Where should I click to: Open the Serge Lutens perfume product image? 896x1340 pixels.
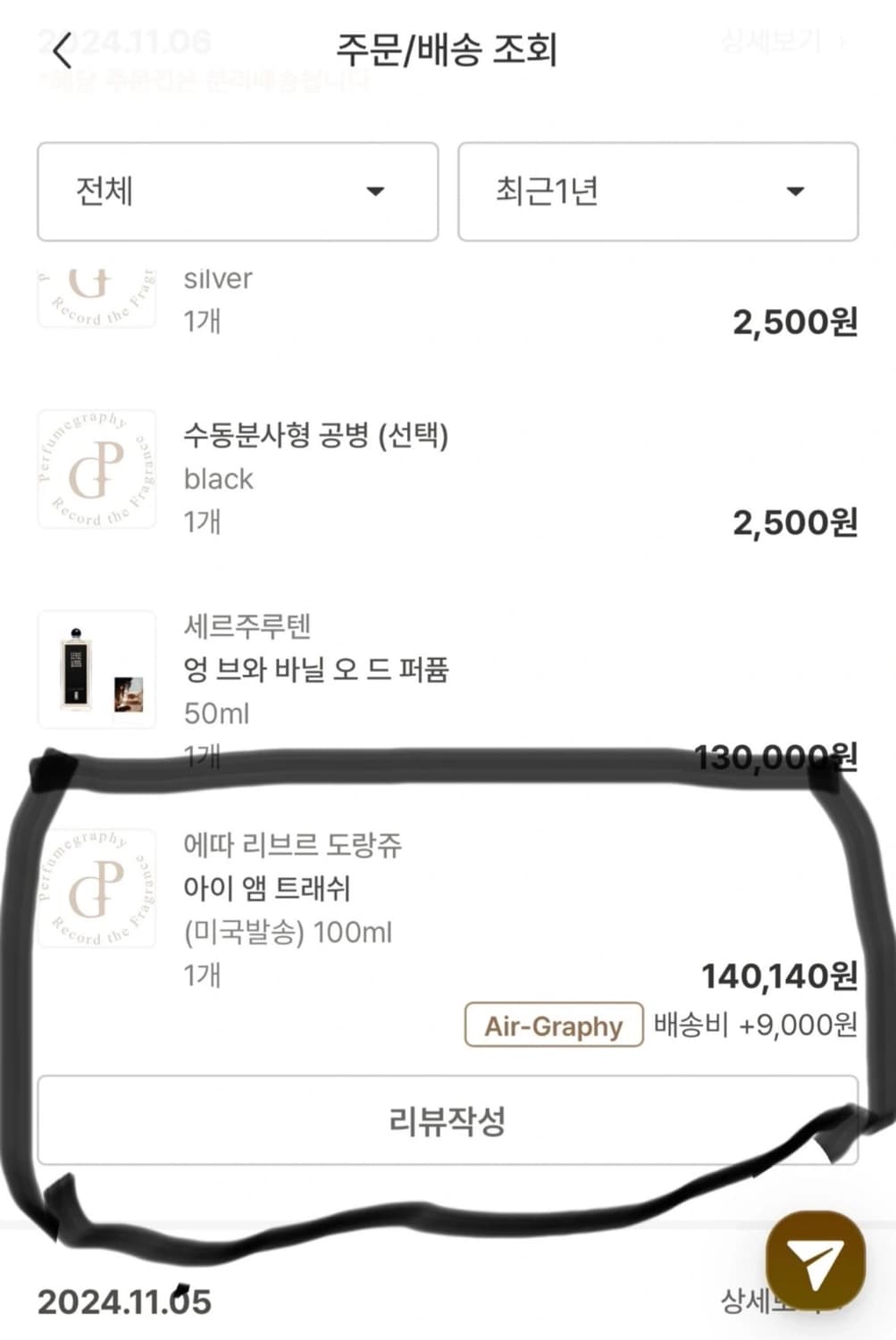click(x=96, y=670)
